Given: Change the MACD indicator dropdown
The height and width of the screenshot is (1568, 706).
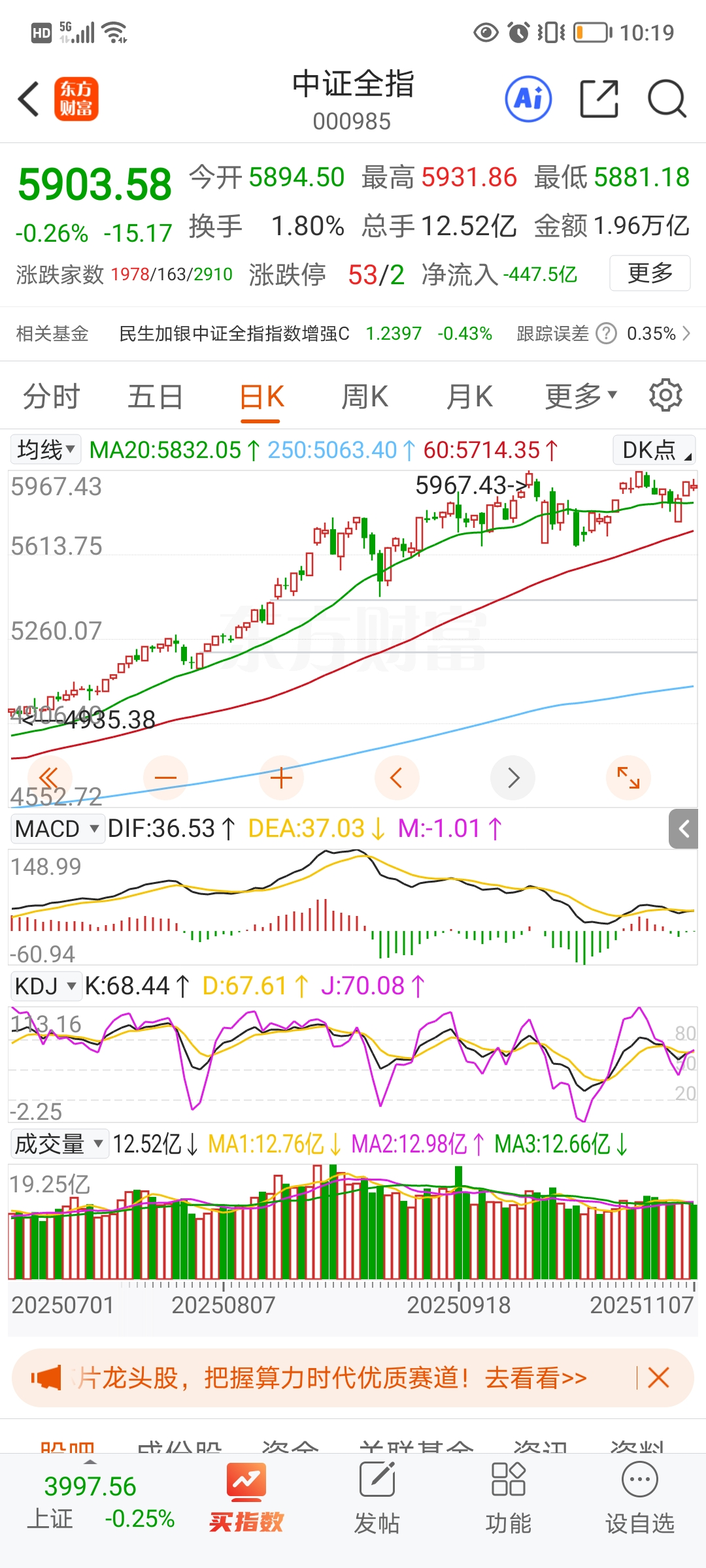Looking at the screenshot, I should (57, 829).
